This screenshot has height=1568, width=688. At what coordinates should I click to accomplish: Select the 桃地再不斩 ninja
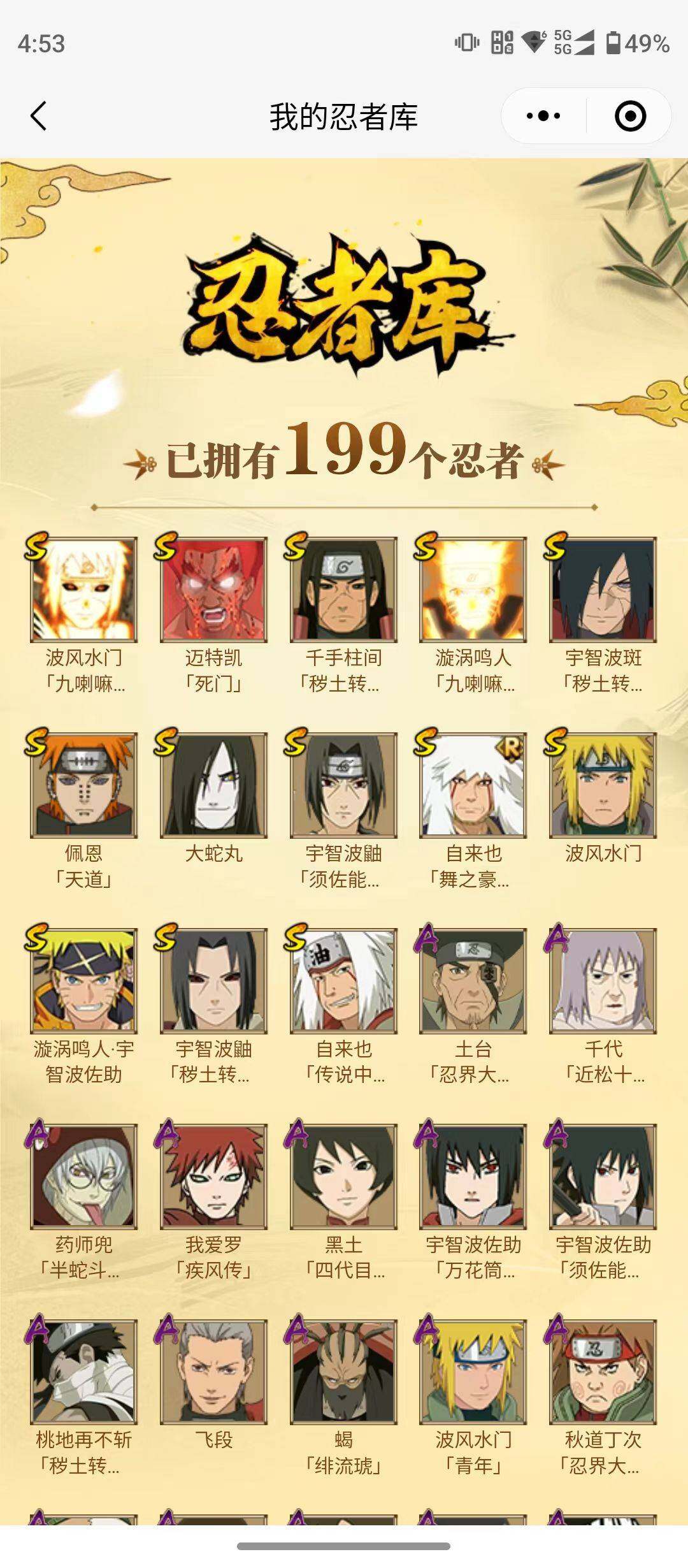click(83, 1373)
